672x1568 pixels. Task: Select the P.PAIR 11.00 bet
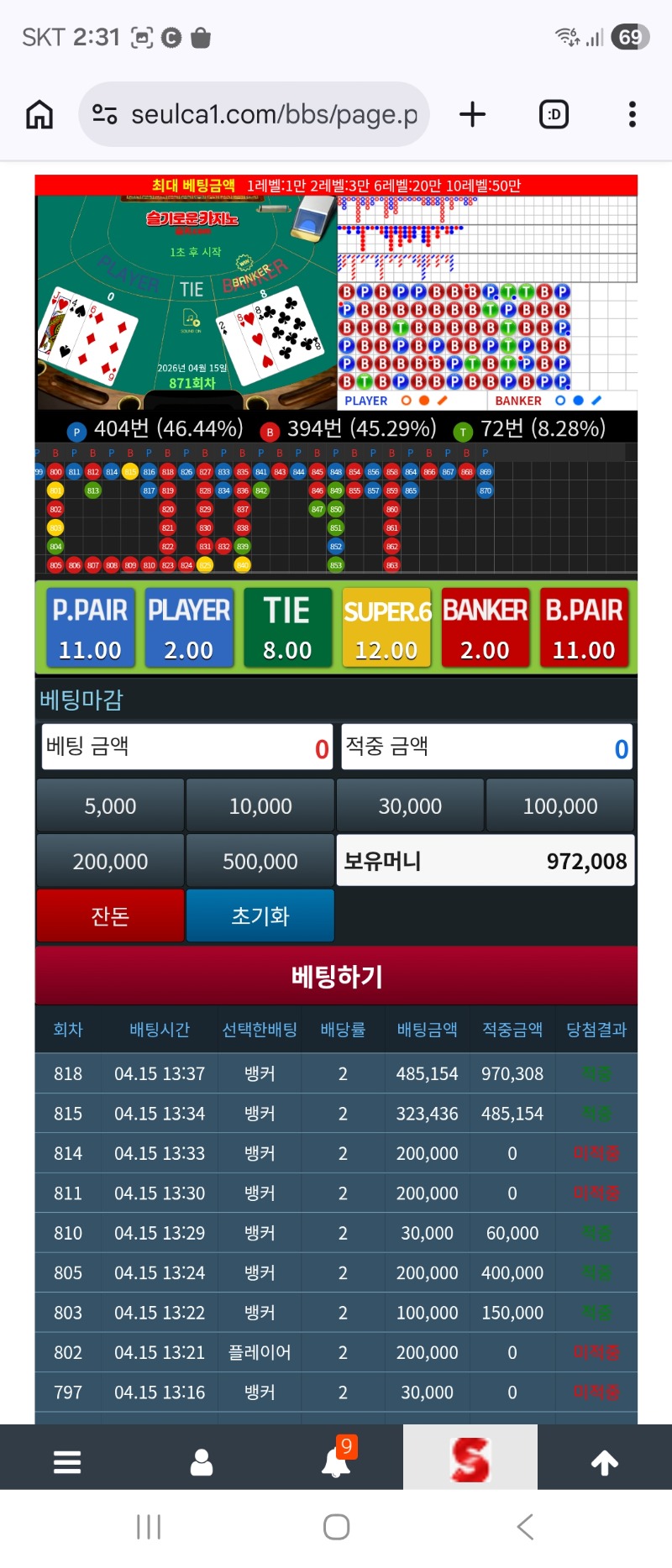click(x=90, y=627)
